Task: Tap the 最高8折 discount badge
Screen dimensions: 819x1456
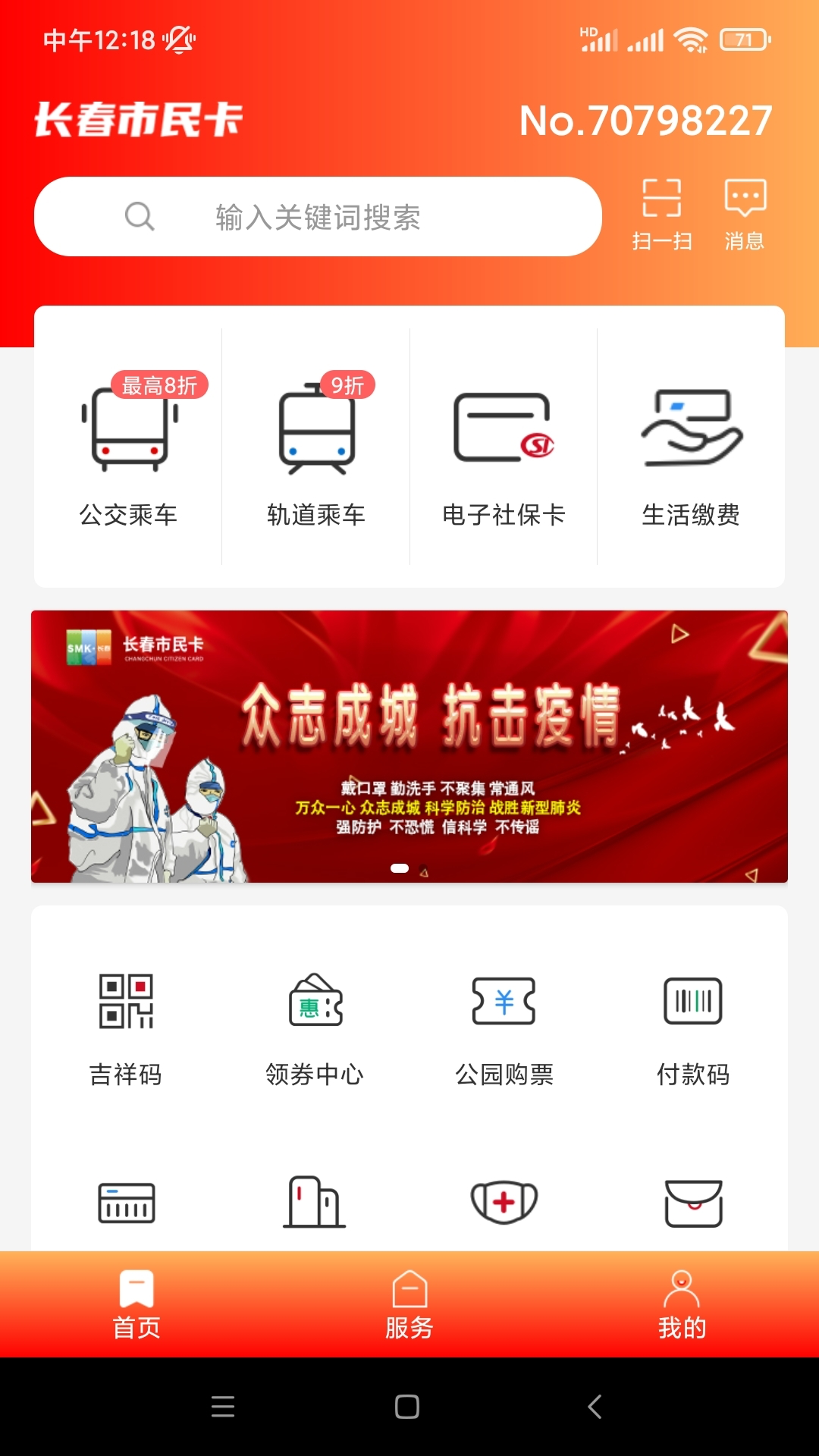Action: [x=159, y=385]
